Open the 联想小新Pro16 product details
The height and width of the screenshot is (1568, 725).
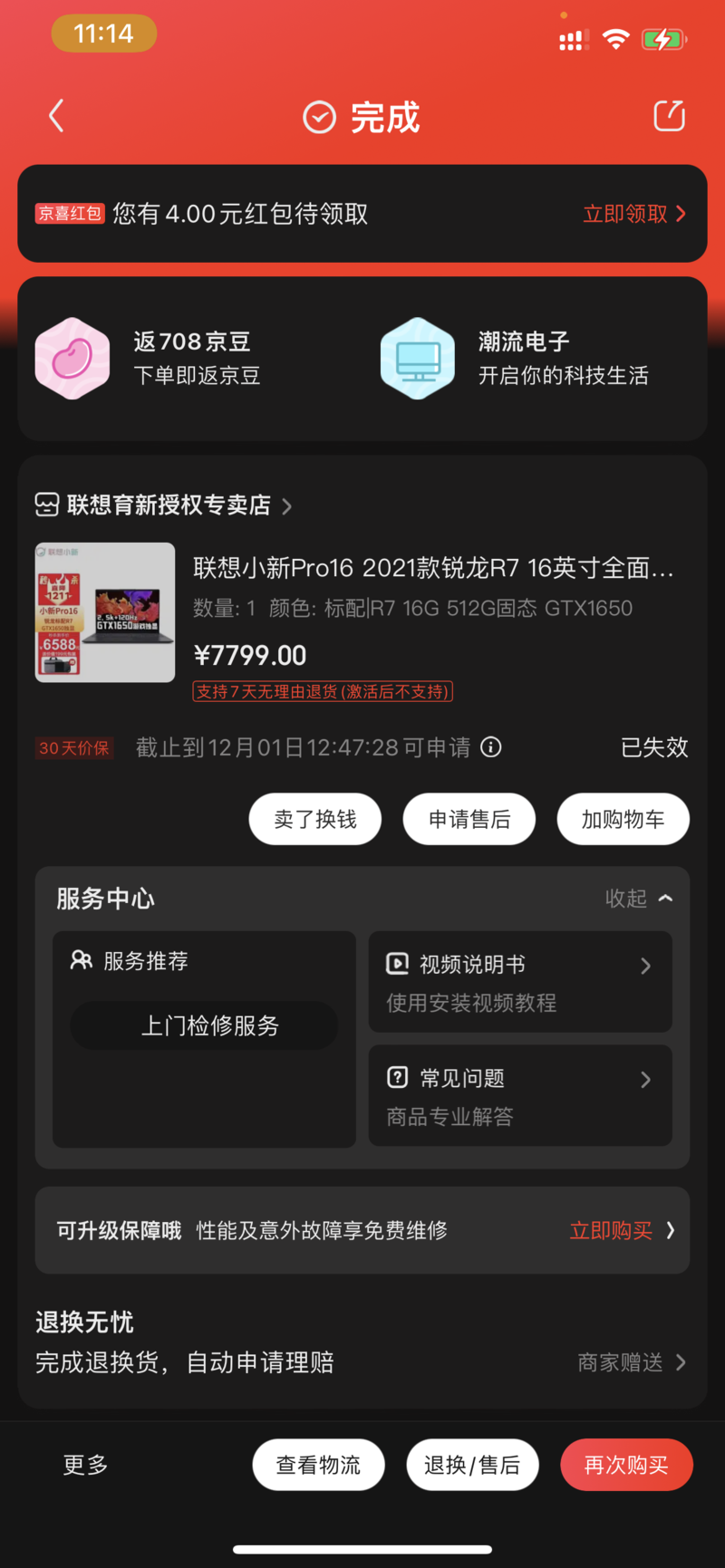point(433,568)
